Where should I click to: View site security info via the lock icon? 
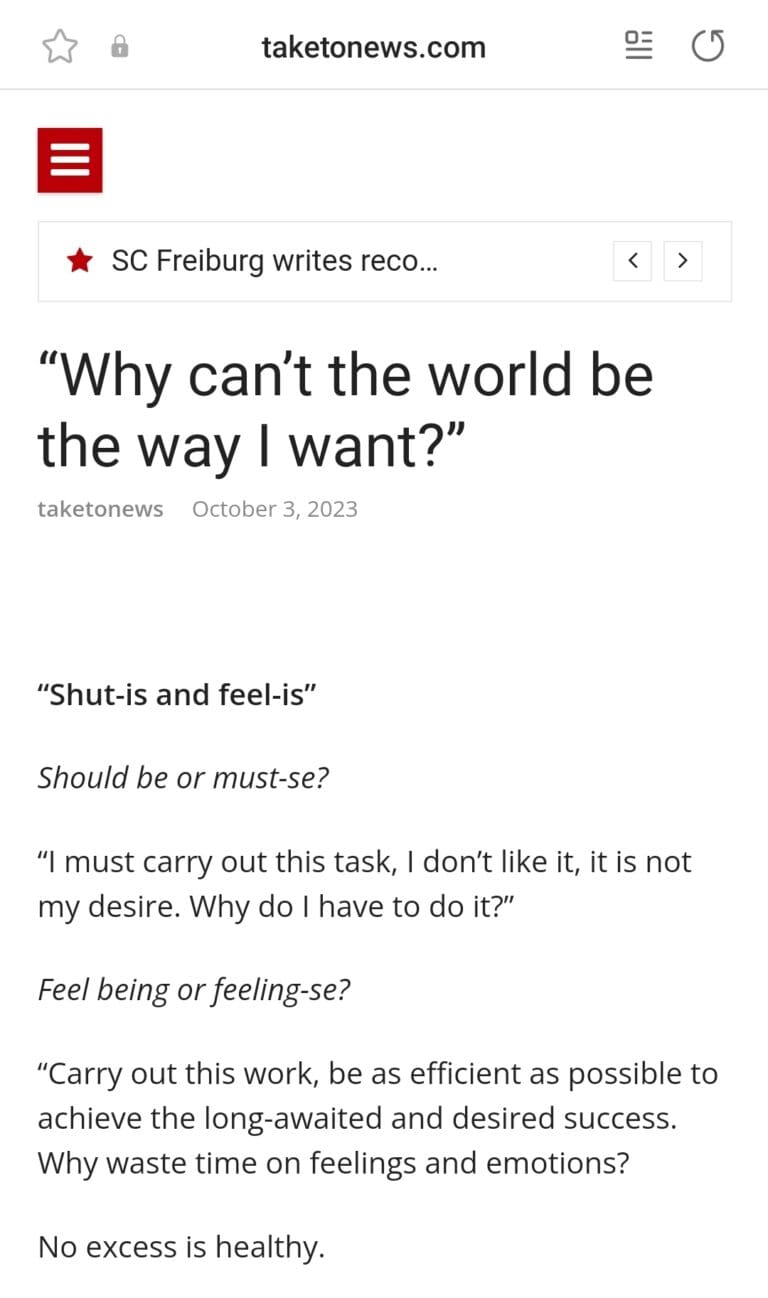point(120,46)
